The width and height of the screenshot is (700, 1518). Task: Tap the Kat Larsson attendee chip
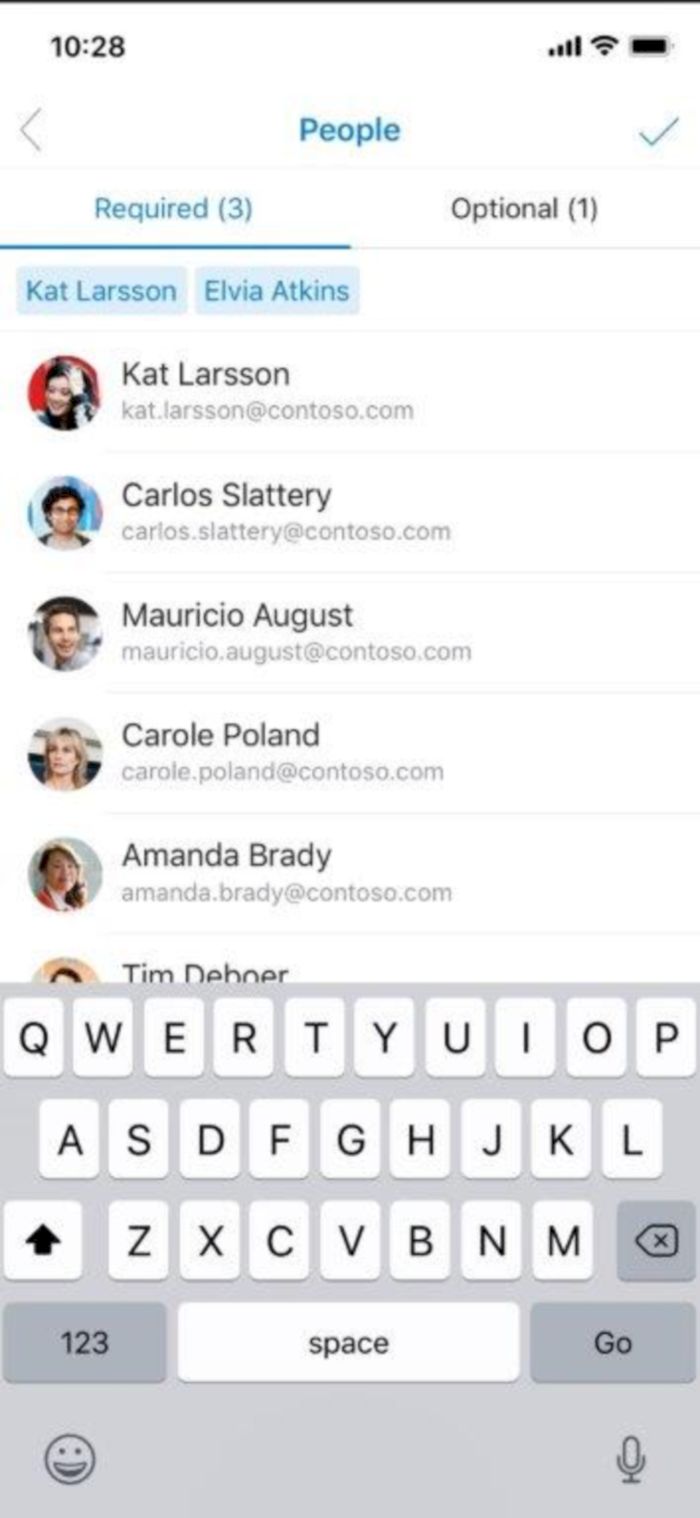(101, 291)
